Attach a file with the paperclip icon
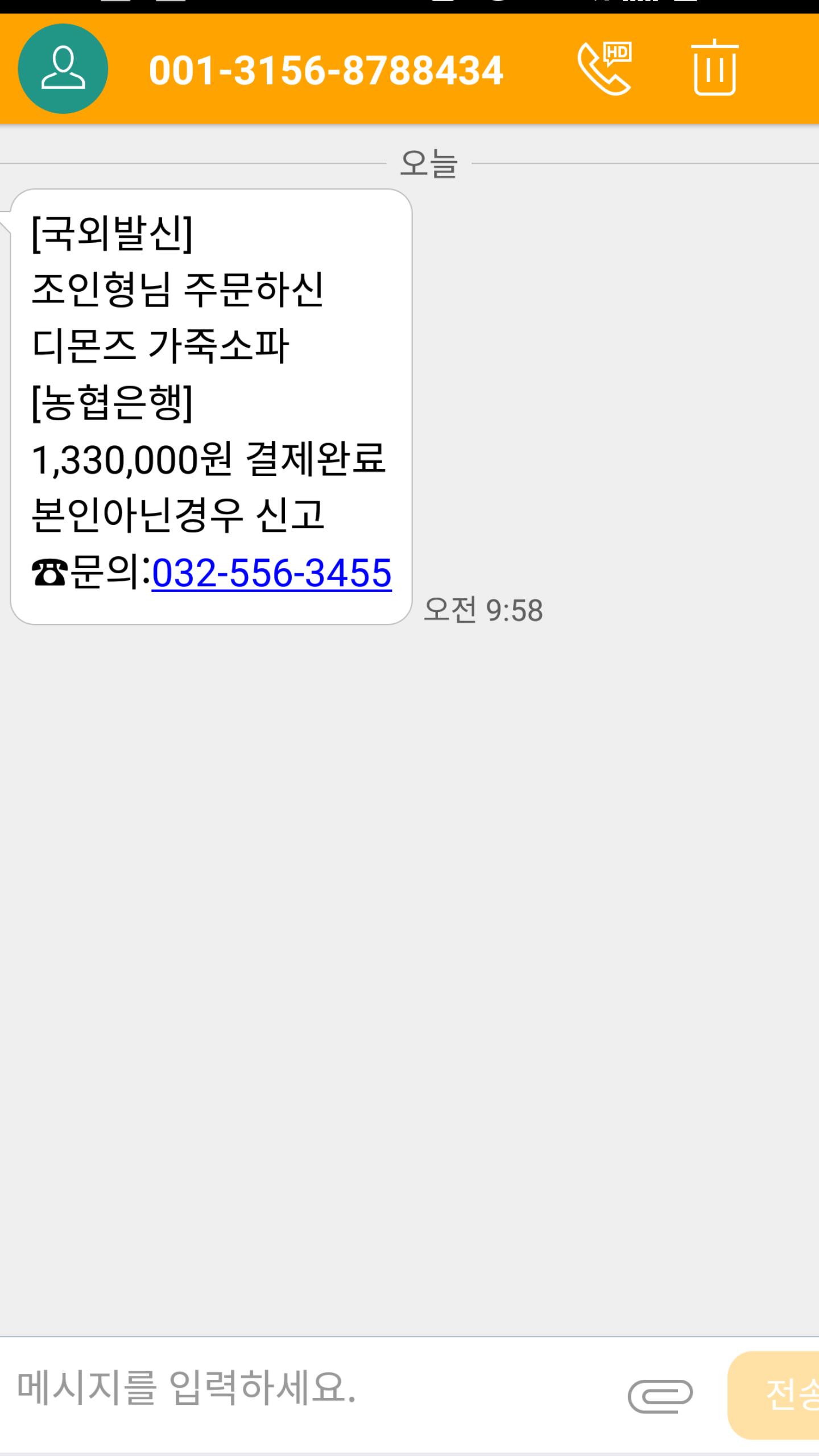Screen dimensions: 819x1456 [660, 1396]
